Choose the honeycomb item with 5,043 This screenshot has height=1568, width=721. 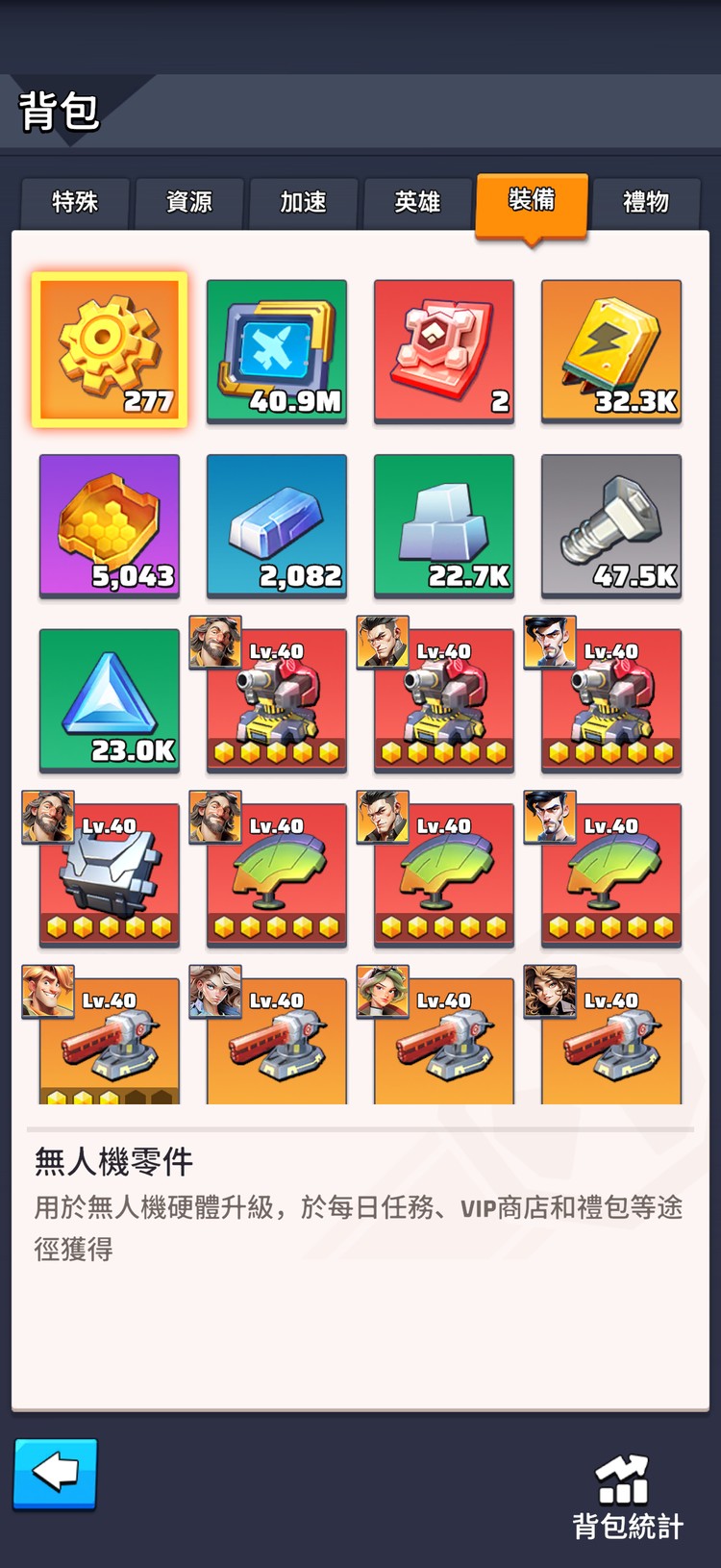click(110, 525)
